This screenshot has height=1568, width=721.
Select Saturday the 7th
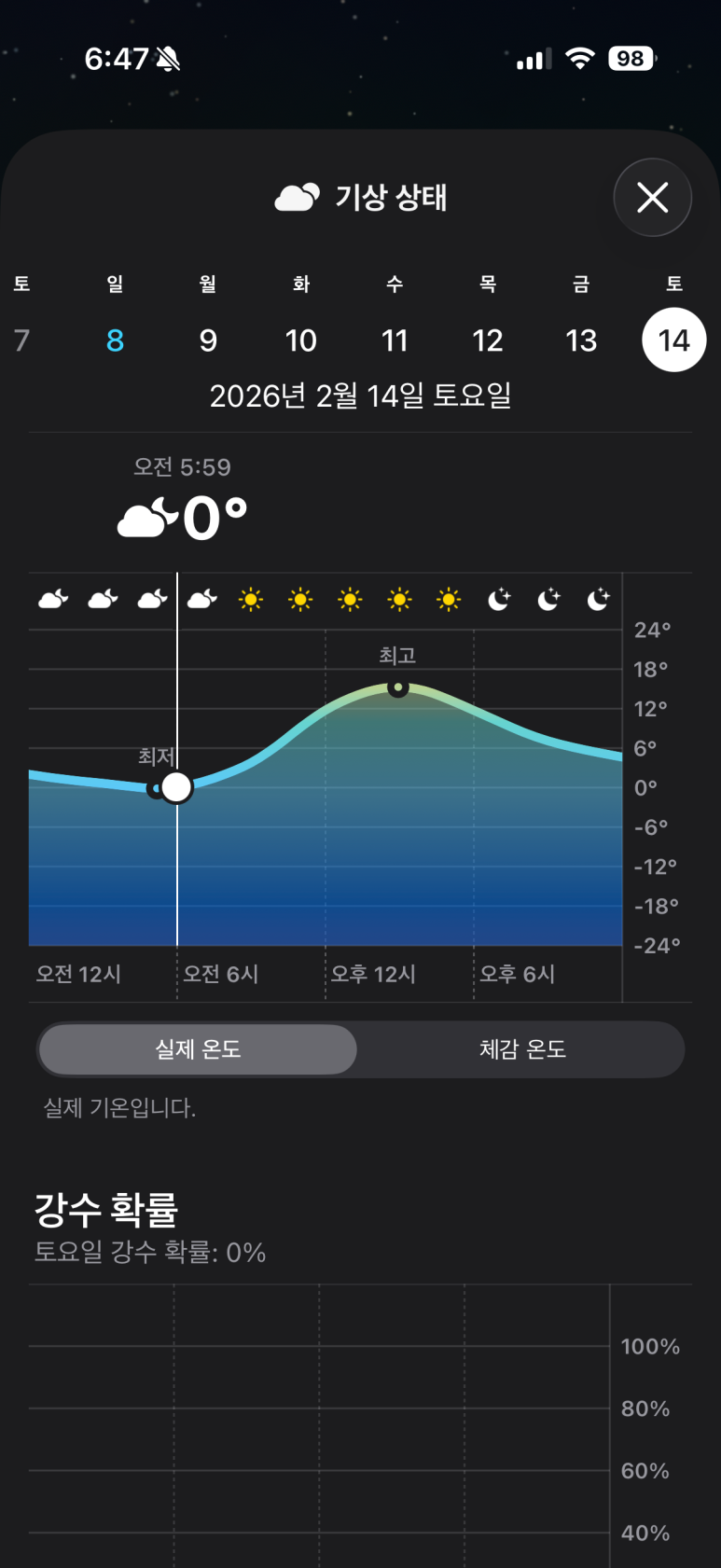[21, 340]
